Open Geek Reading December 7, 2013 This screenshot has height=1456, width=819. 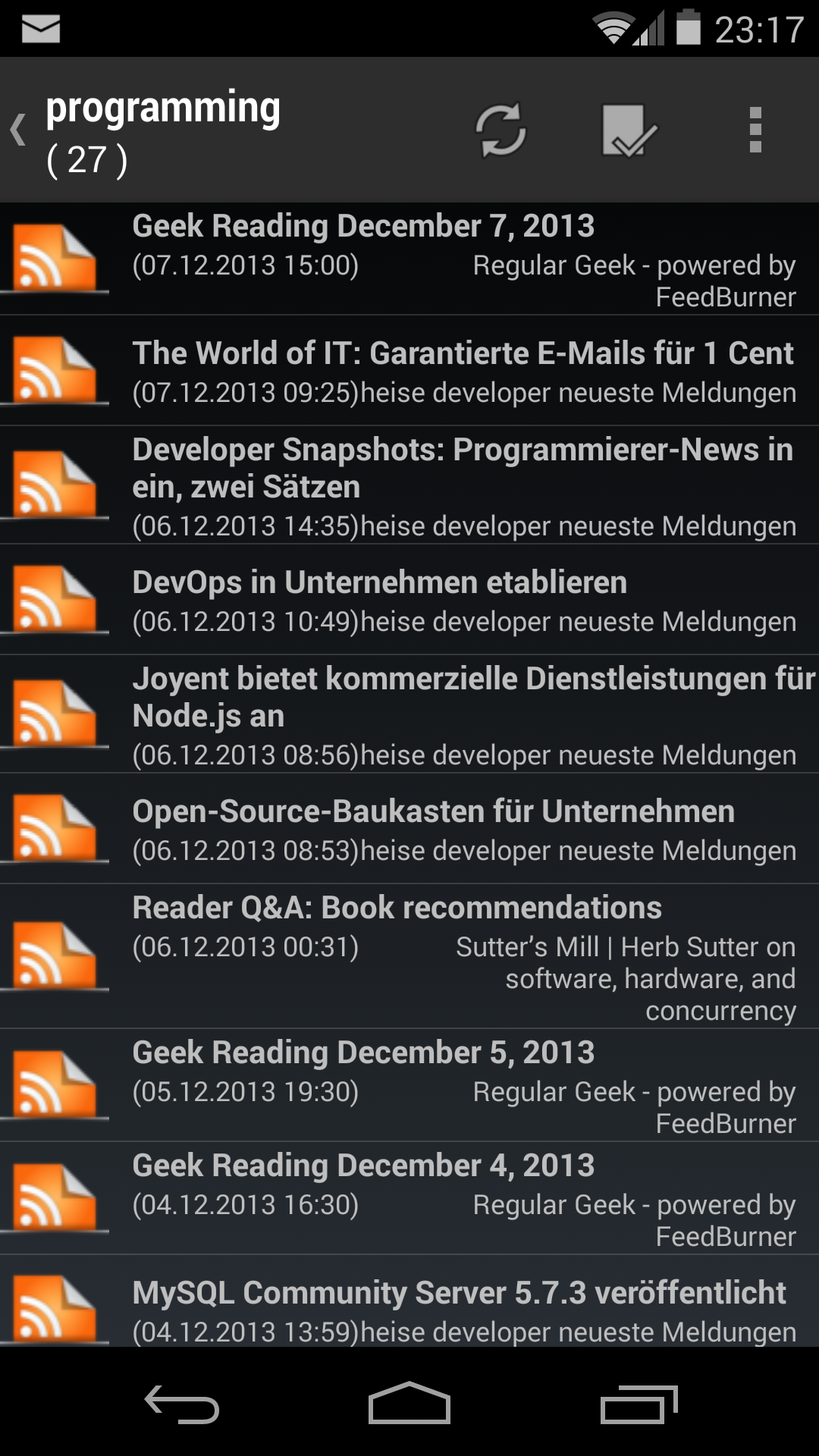coord(409,259)
